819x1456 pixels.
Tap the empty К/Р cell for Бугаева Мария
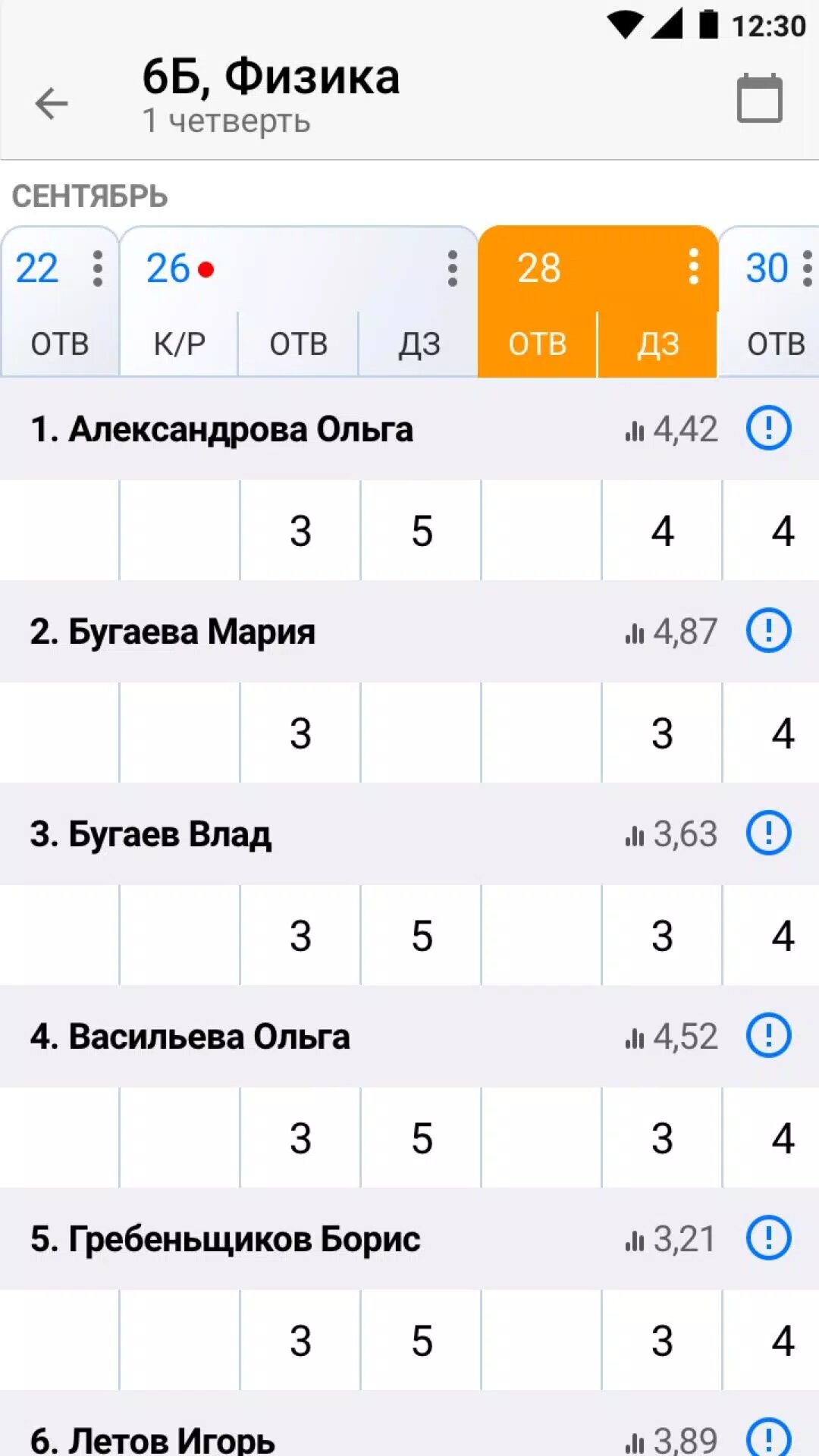pyautogui.click(x=180, y=733)
